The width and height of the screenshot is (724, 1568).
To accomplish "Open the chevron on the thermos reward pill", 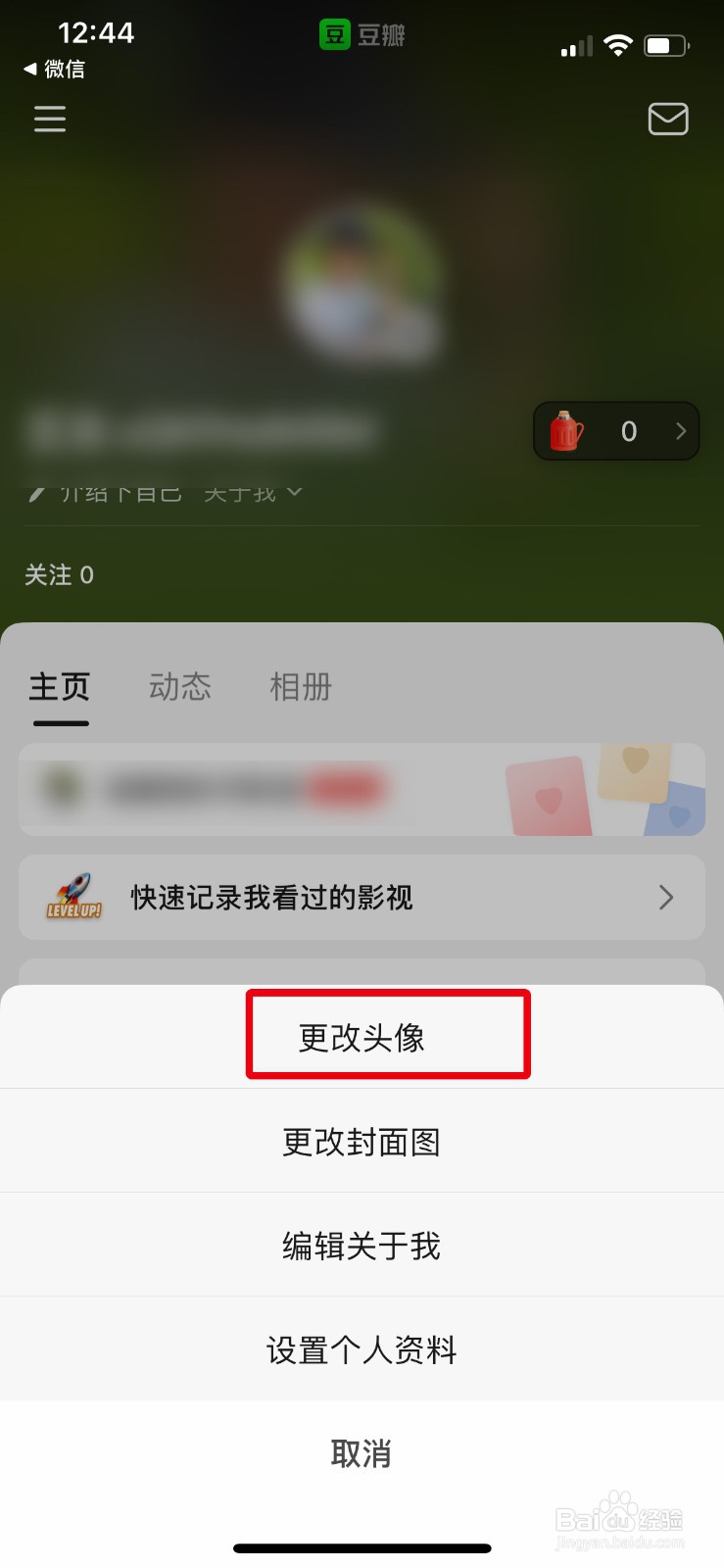I will [680, 431].
